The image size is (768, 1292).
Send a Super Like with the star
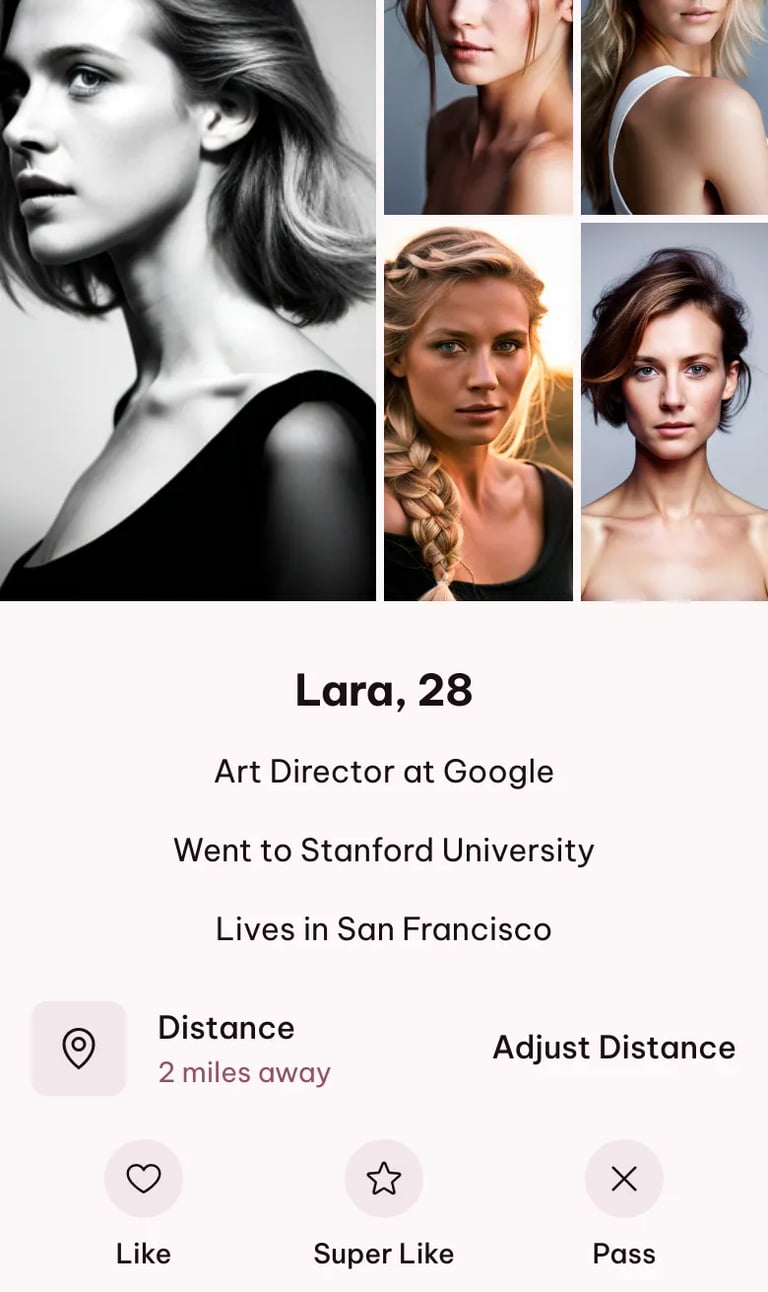(384, 1179)
